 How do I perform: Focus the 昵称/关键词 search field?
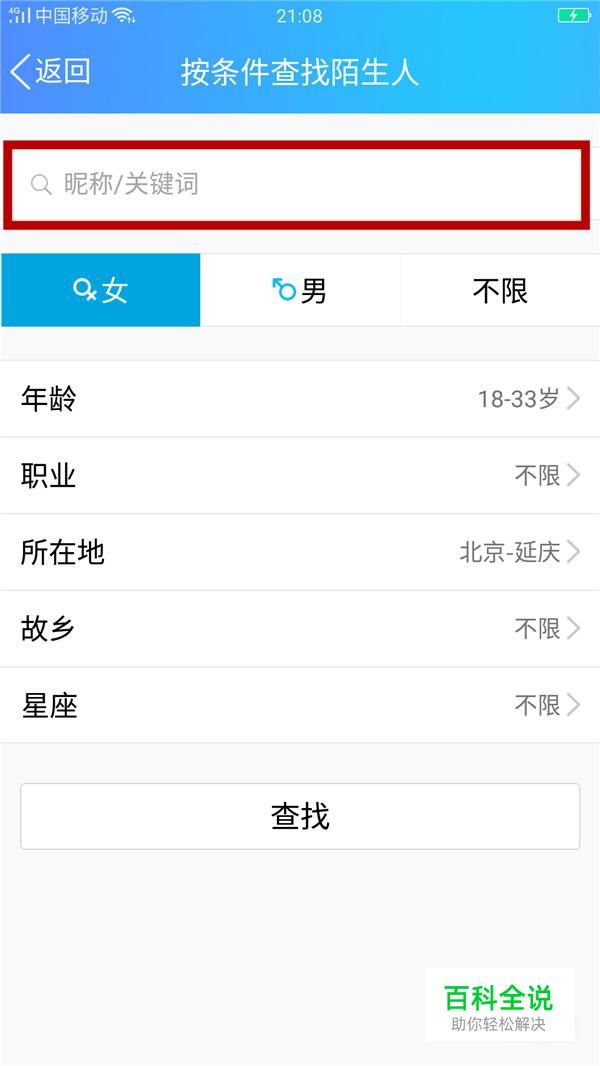(x=297, y=184)
